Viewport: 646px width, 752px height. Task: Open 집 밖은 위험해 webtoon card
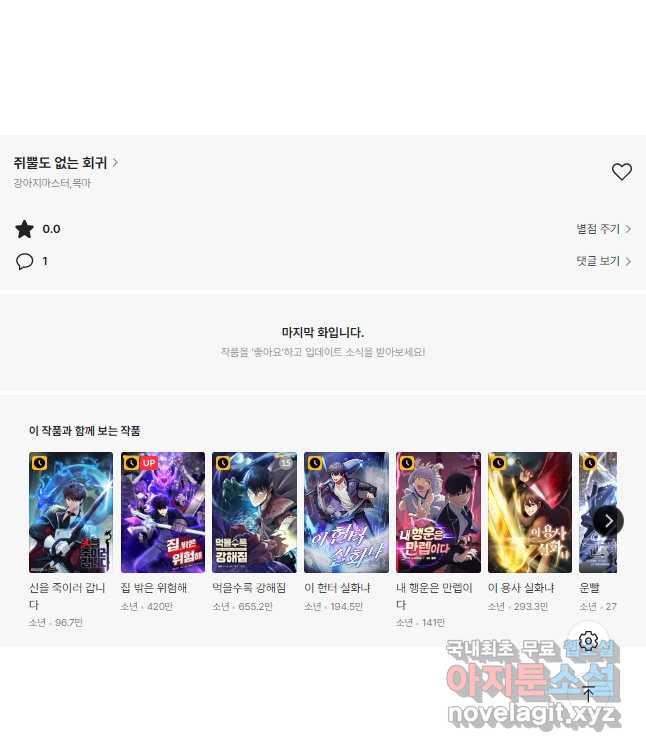pyautogui.click(x=163, y=512)
